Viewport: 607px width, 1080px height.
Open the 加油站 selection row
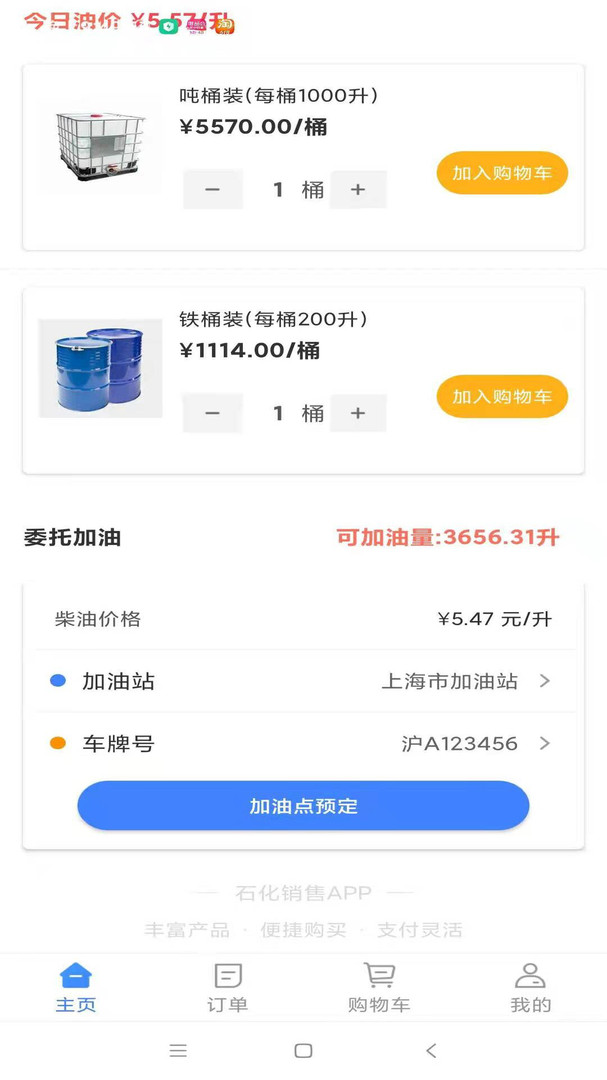click(303, 681)
